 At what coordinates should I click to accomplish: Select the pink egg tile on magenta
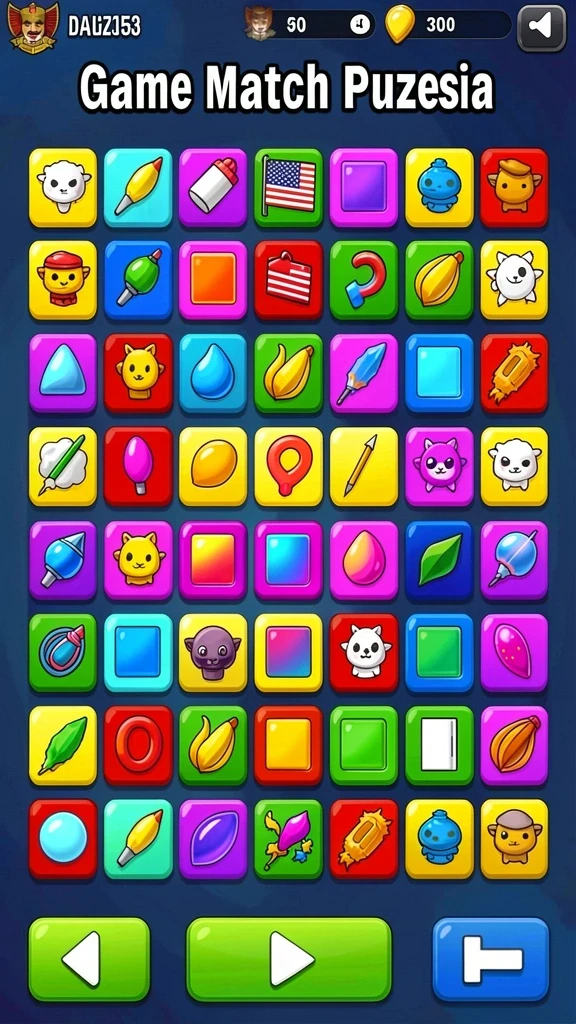tap(364, 560)
